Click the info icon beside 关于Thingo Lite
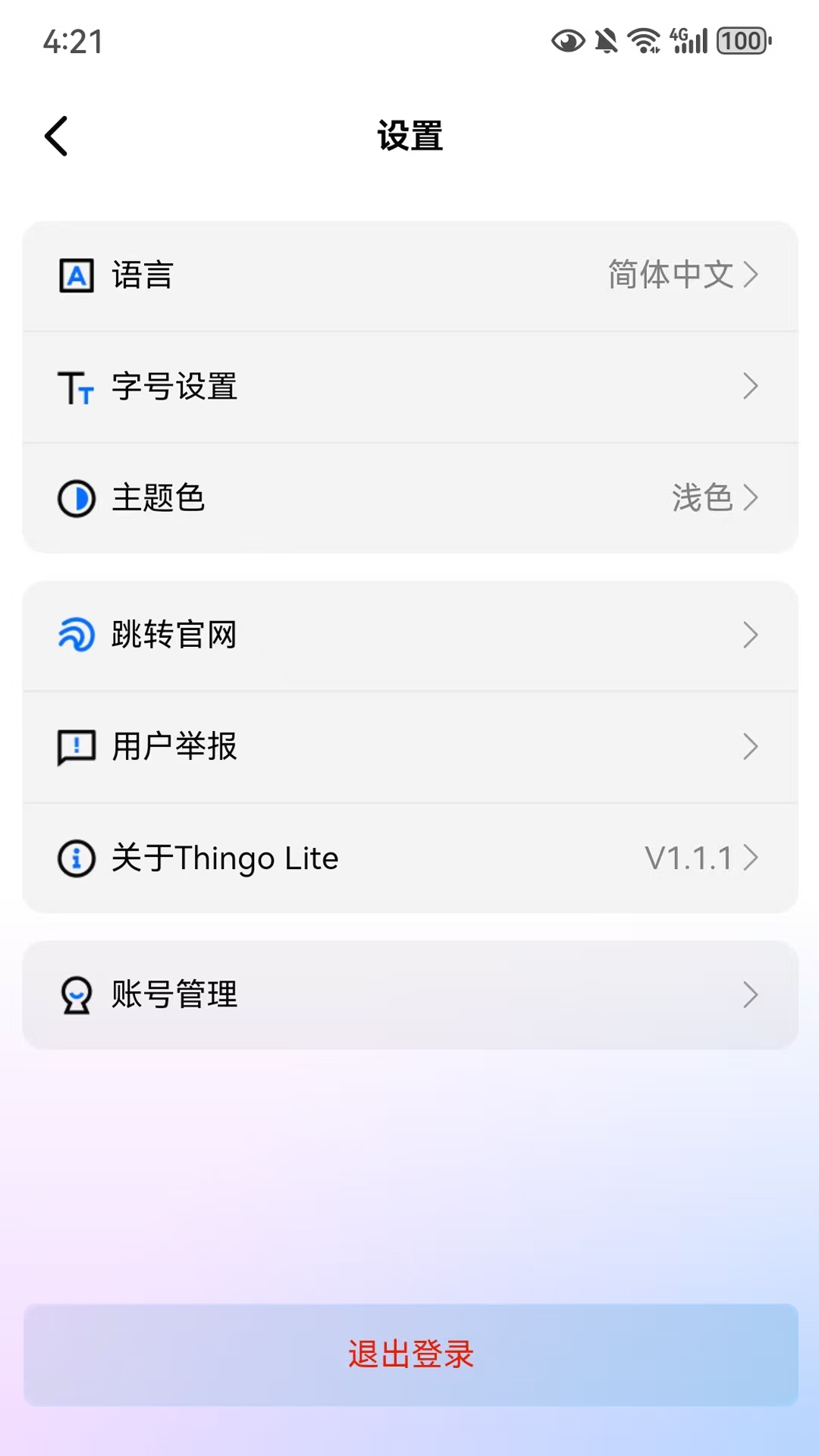This screenshot has width=819, height=1456. point(77,858)
